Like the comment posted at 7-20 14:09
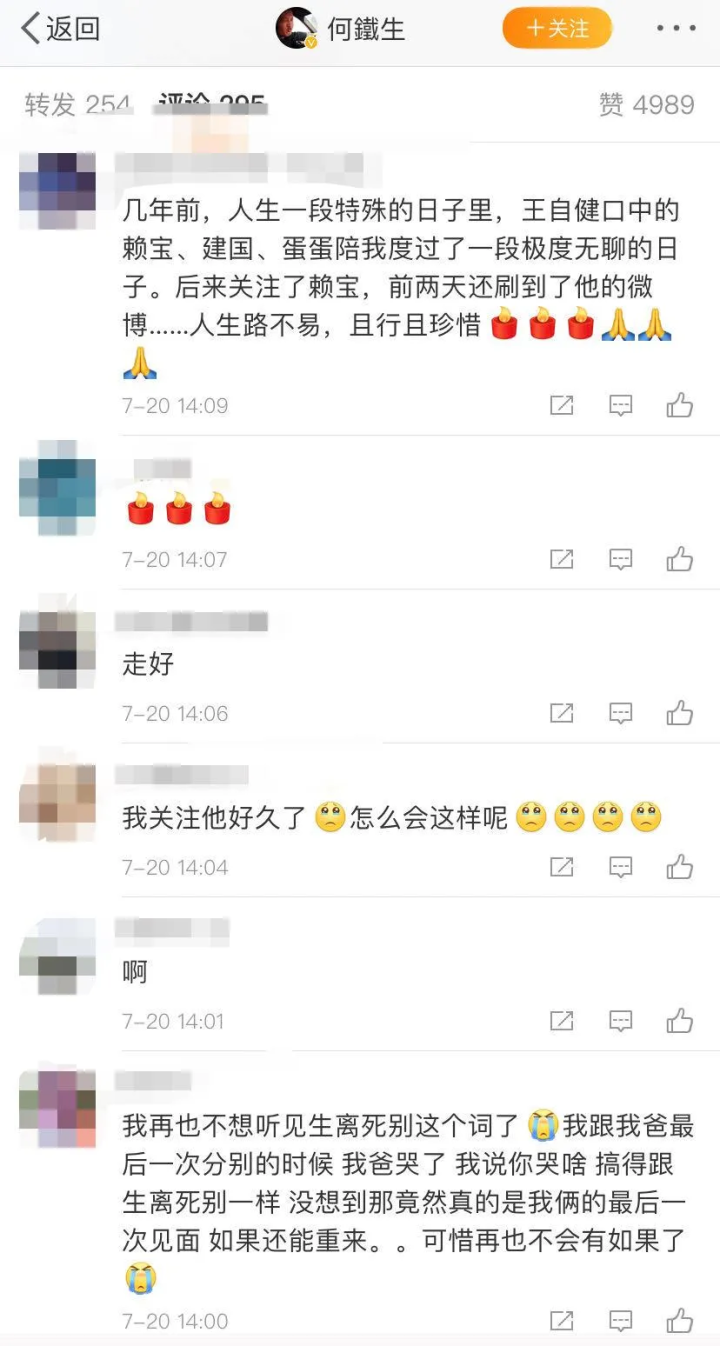 [680, 405]
